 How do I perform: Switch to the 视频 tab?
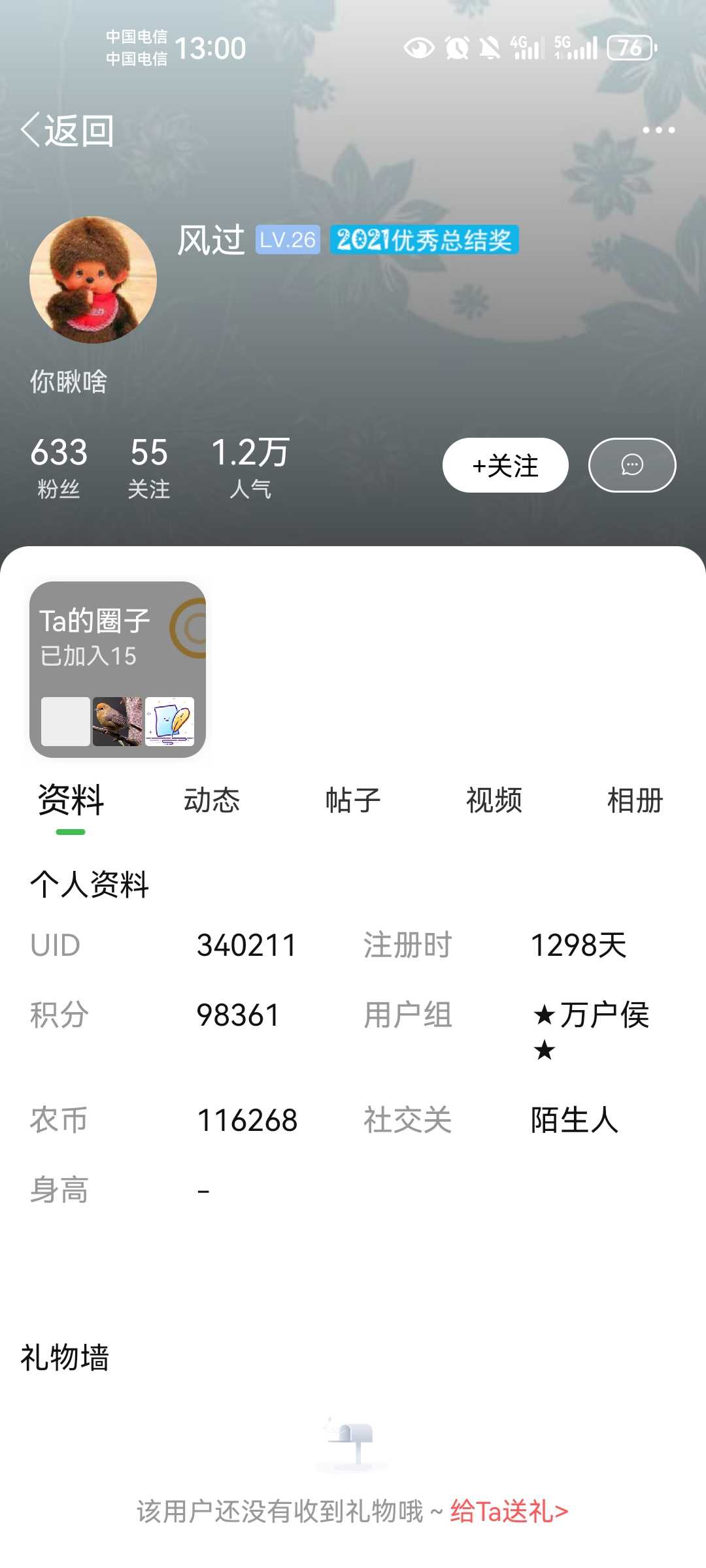[494, 800]
